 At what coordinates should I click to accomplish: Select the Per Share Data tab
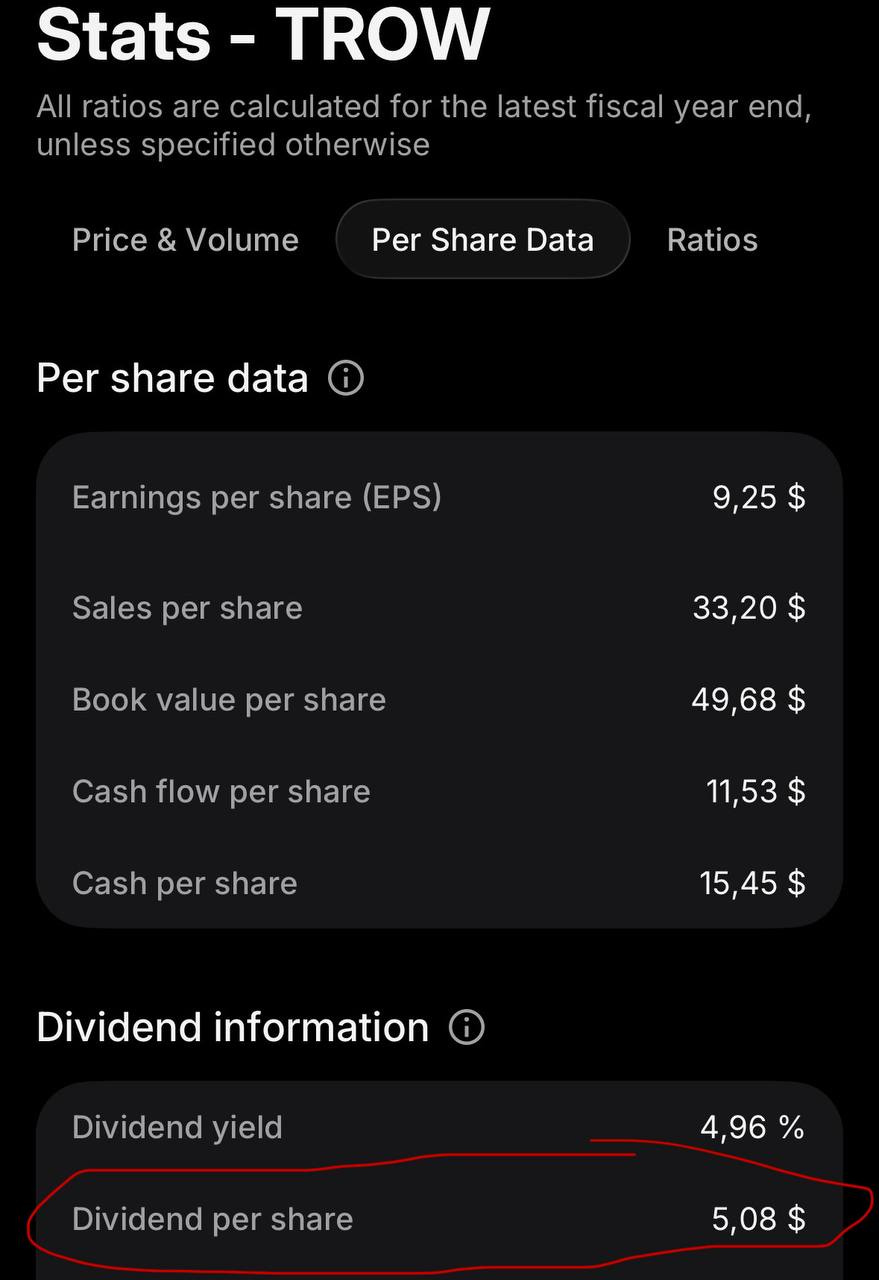tap(482, 240)
